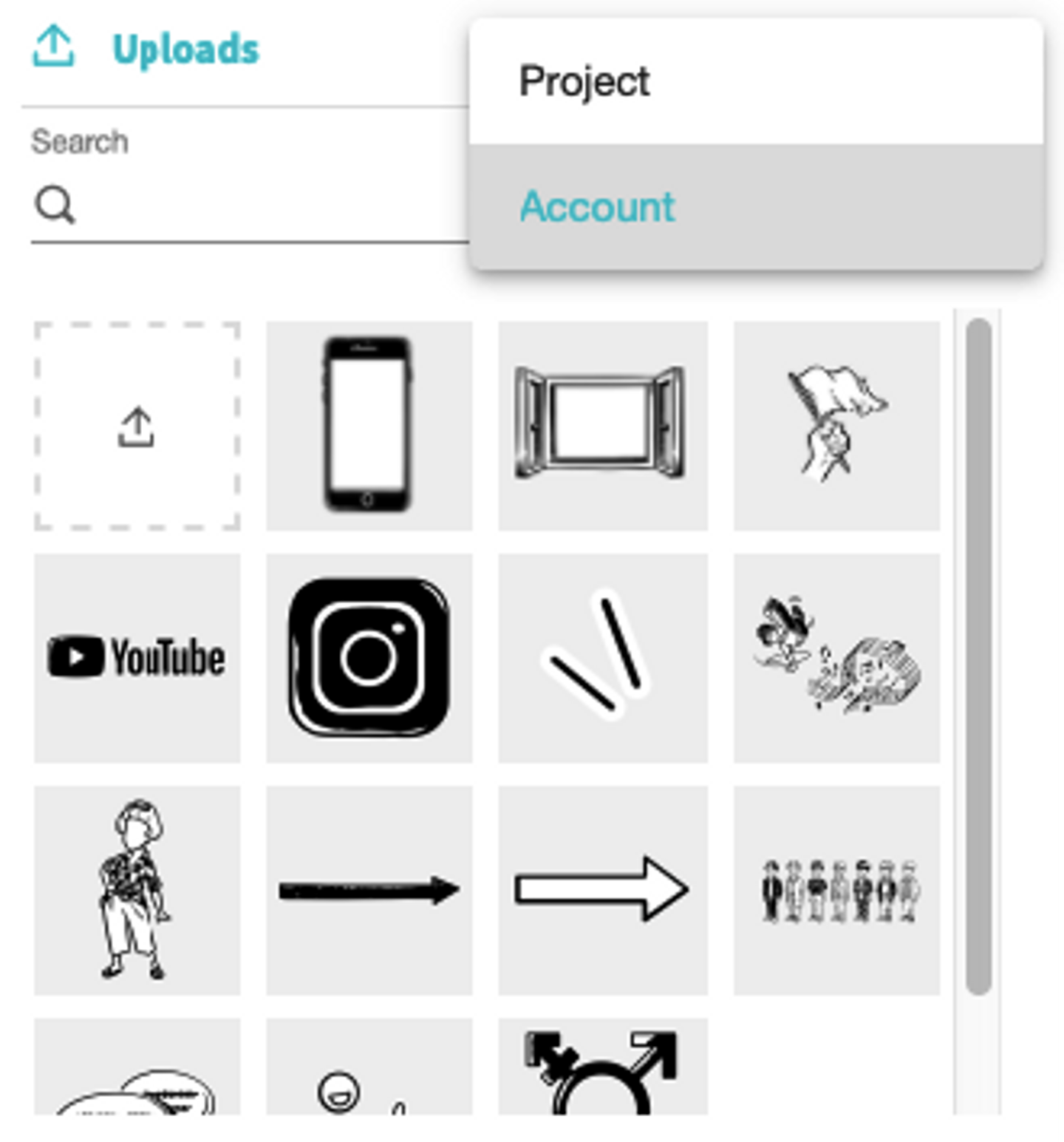1064x1142 pixels.
Task: Select the smartphone image
Action: pyautogui.click(x=369, y=425)
